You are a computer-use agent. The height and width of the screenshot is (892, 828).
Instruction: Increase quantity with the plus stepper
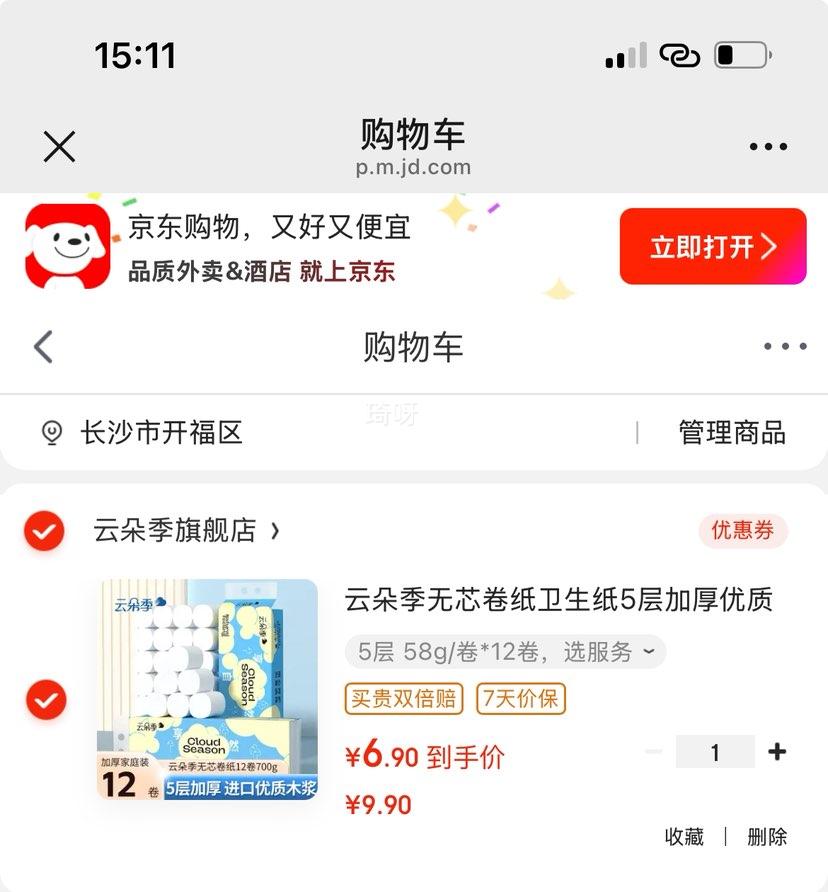(x=779, y=752)
